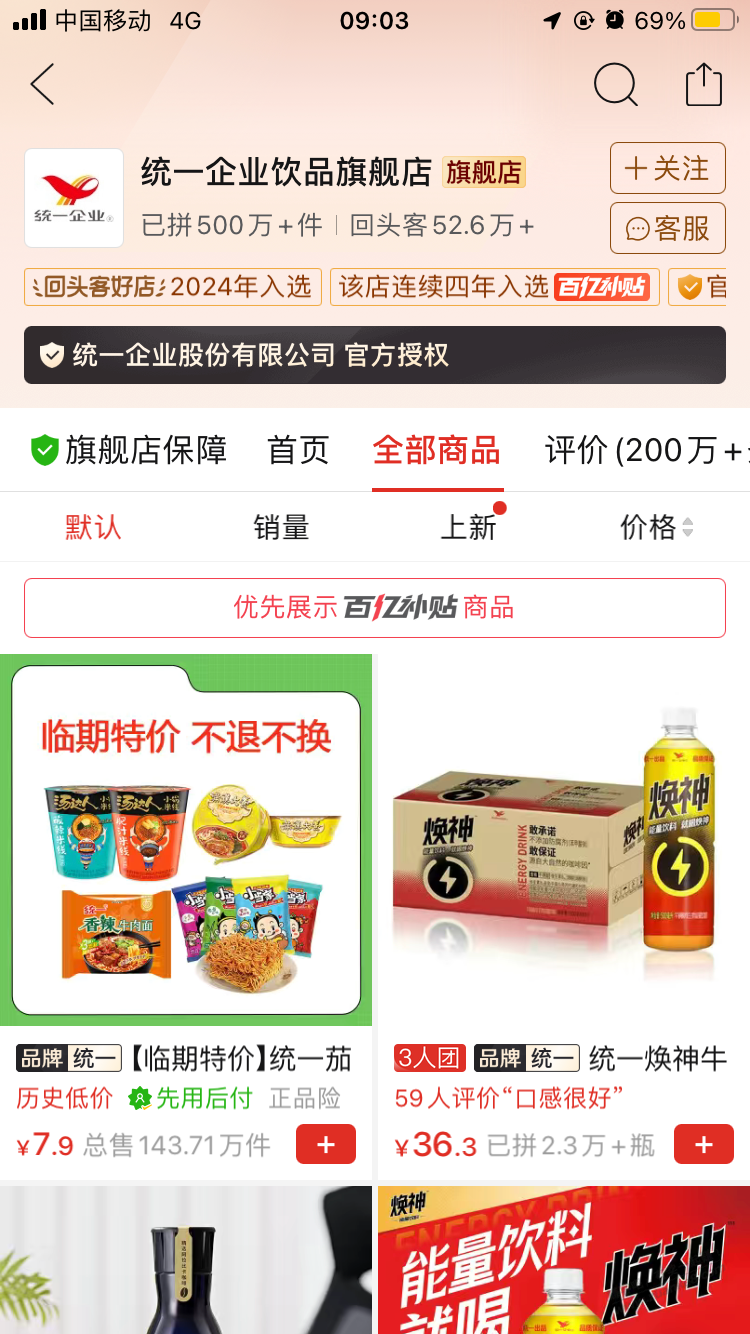Go back to the previous page
Screen dimensions: 750x1334
click(x=42, y=85)
